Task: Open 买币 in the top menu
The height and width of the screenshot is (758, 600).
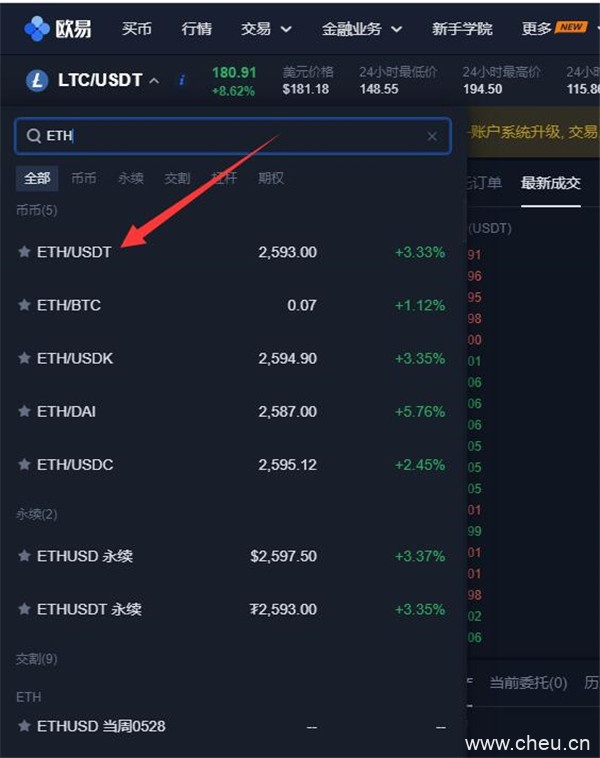Action: point(137,28)
